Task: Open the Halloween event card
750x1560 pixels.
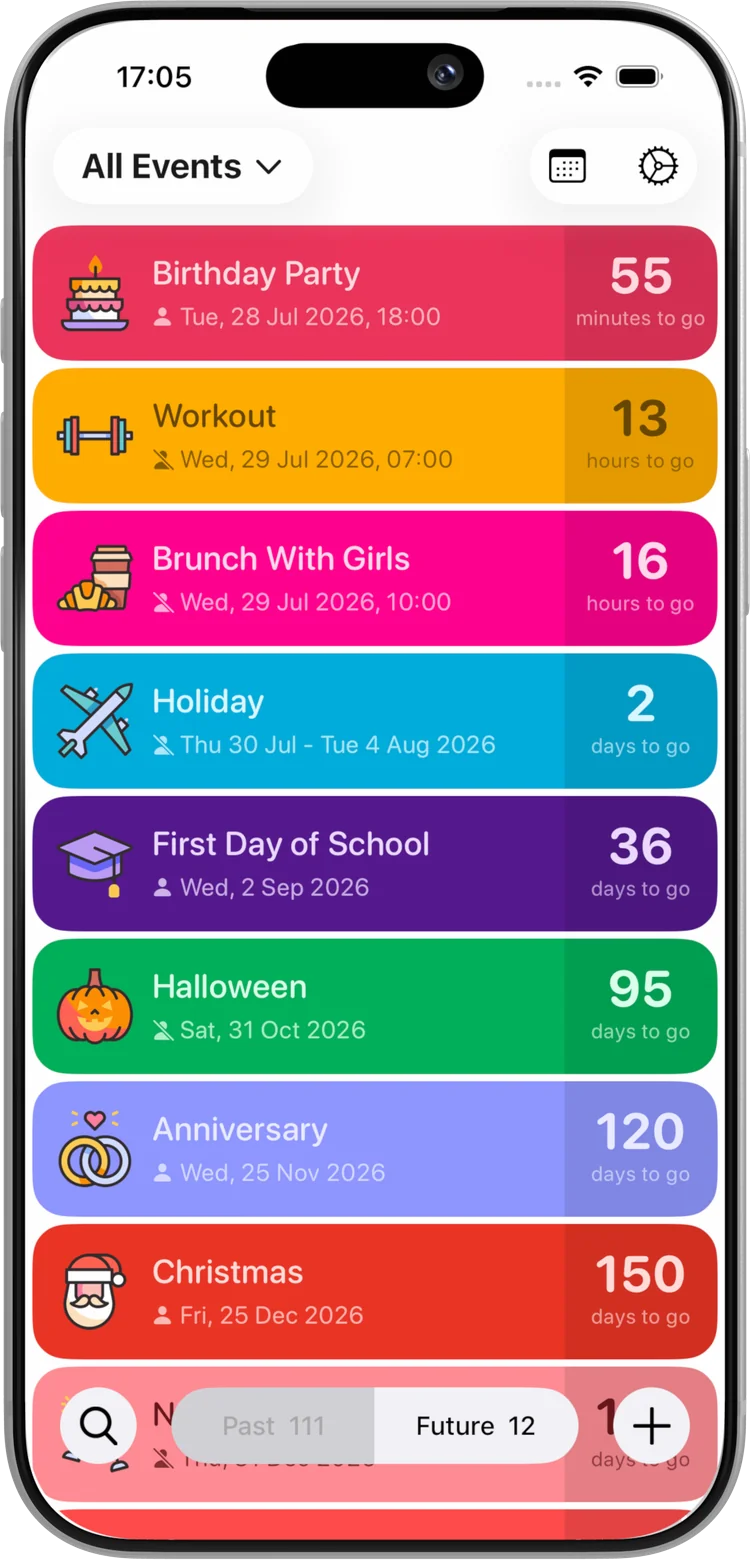Action: [375, 1006]
